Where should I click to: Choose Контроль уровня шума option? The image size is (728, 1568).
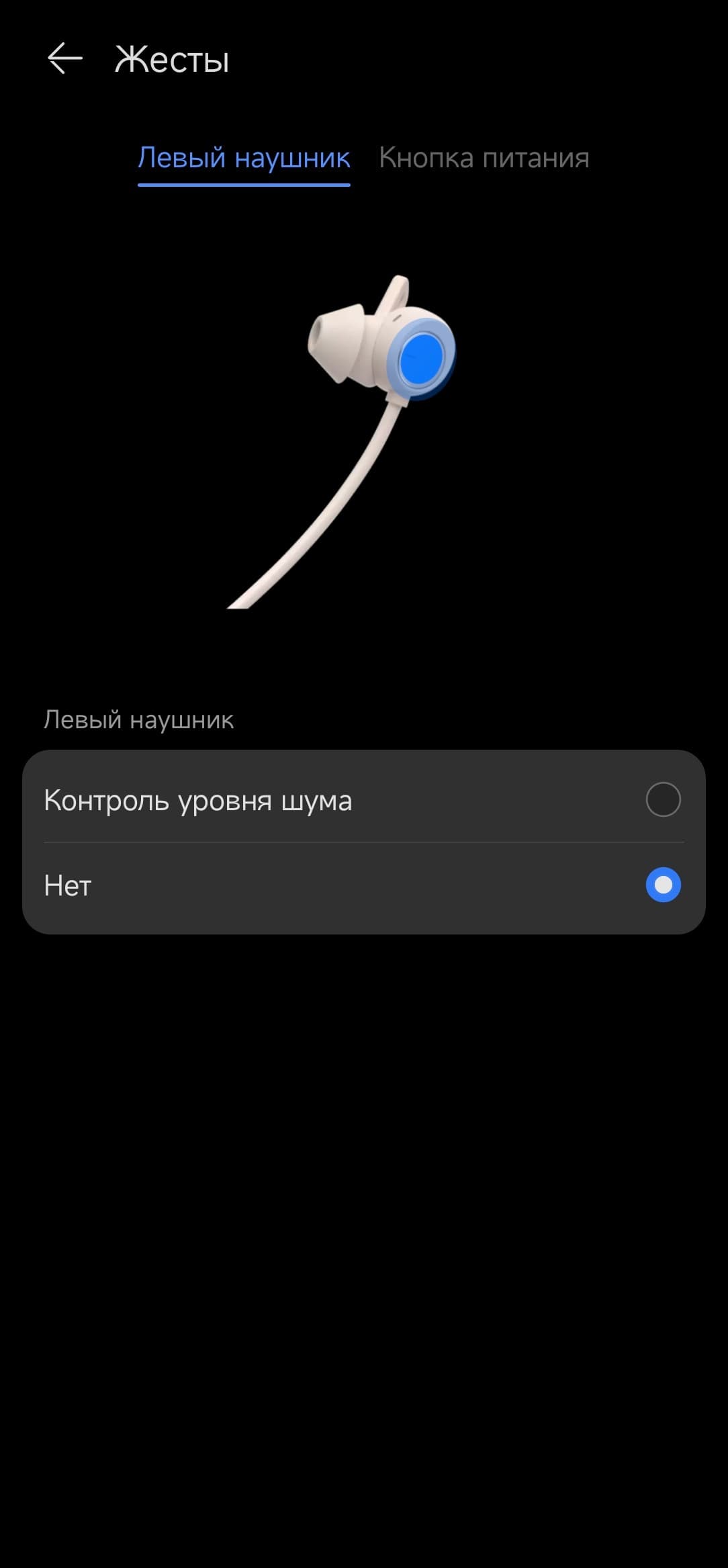pyautogui.click(x=662, y=799)
